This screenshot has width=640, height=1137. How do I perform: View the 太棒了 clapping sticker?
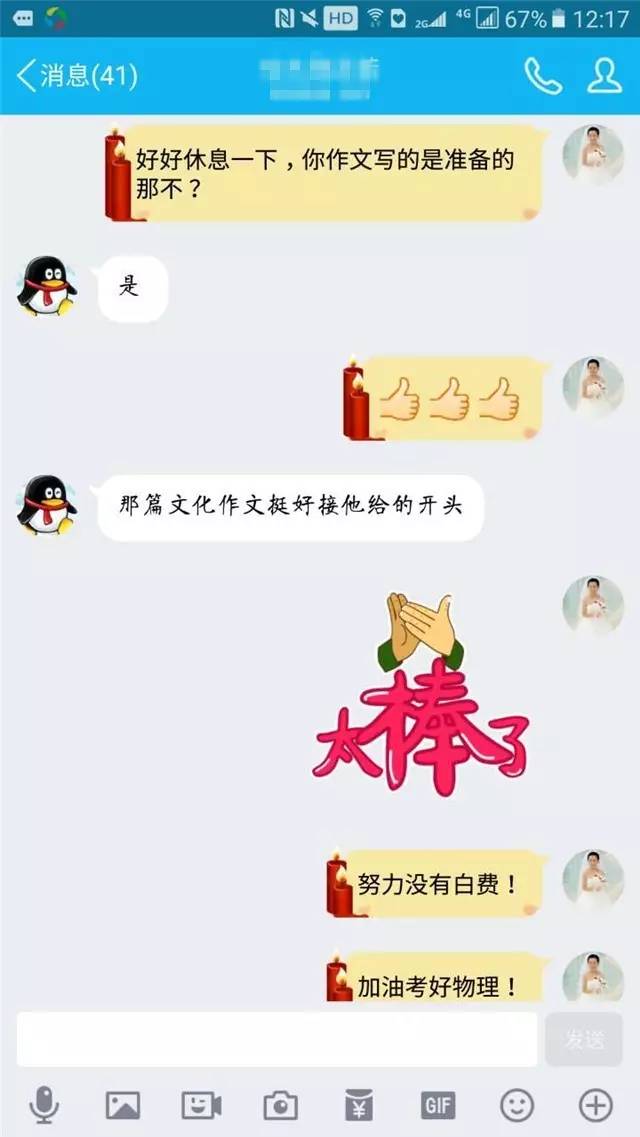click(x=422, y=690)
